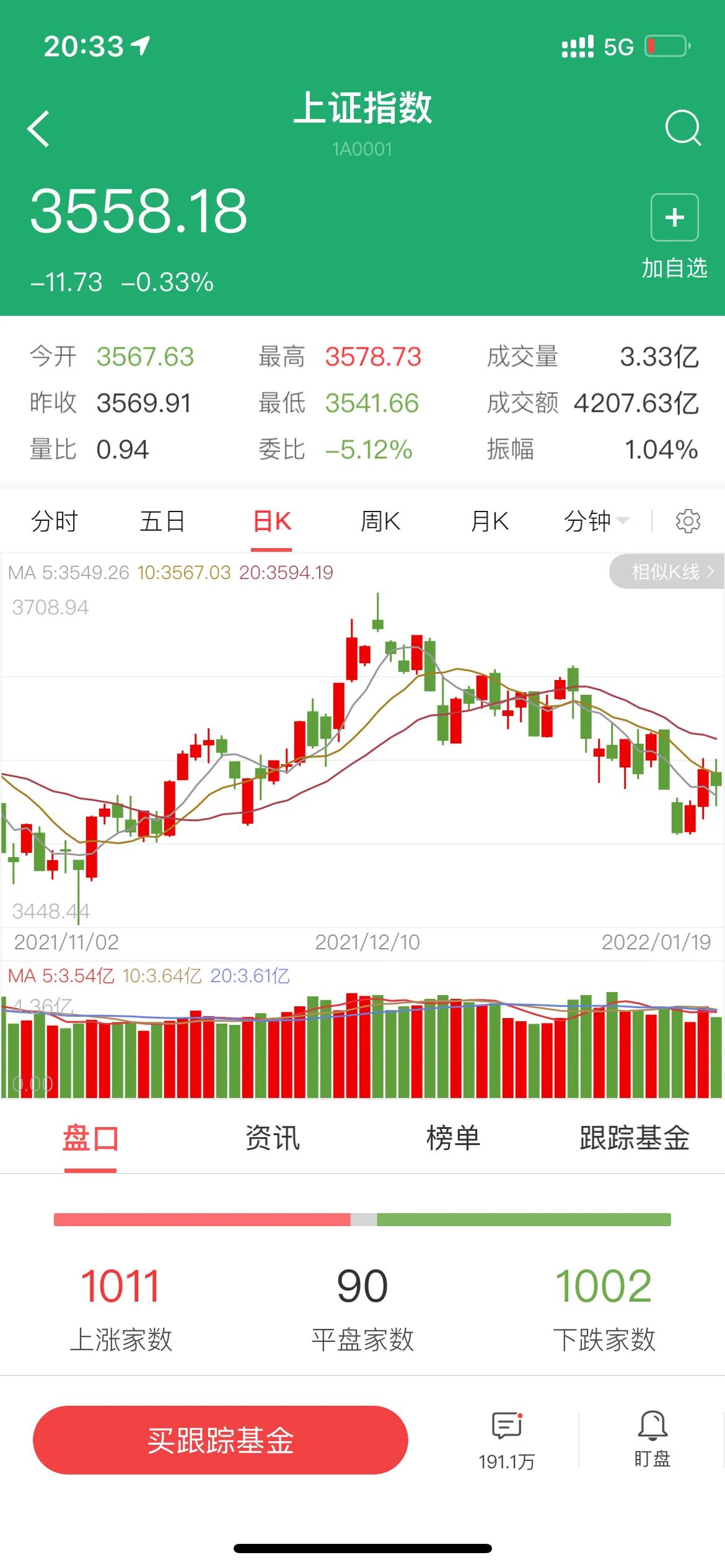Select the 五日 chart tab
The height and width of the screenshot is (1568, 725).
[x=162, y=521]
